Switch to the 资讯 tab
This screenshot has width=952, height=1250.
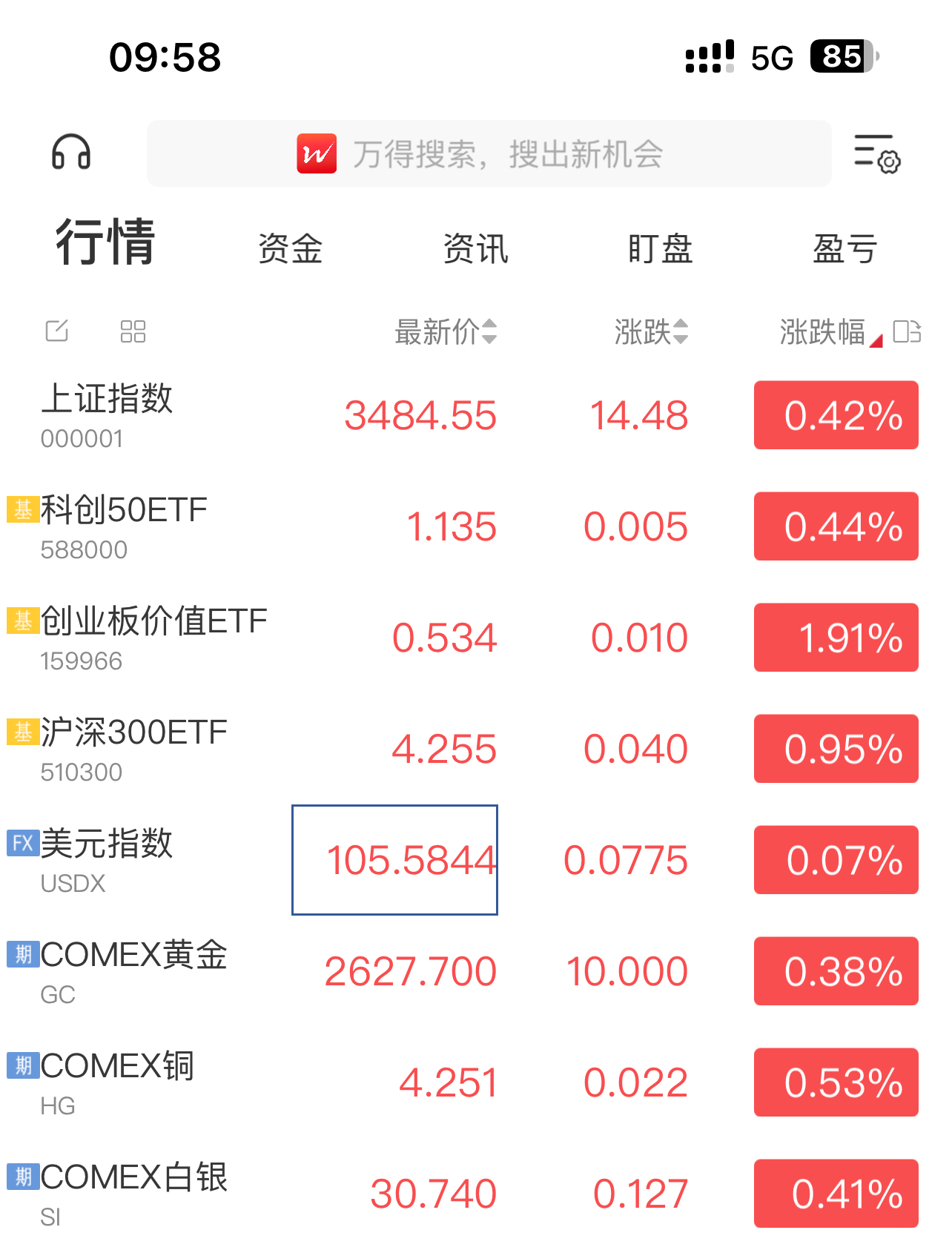click(475, 248)
